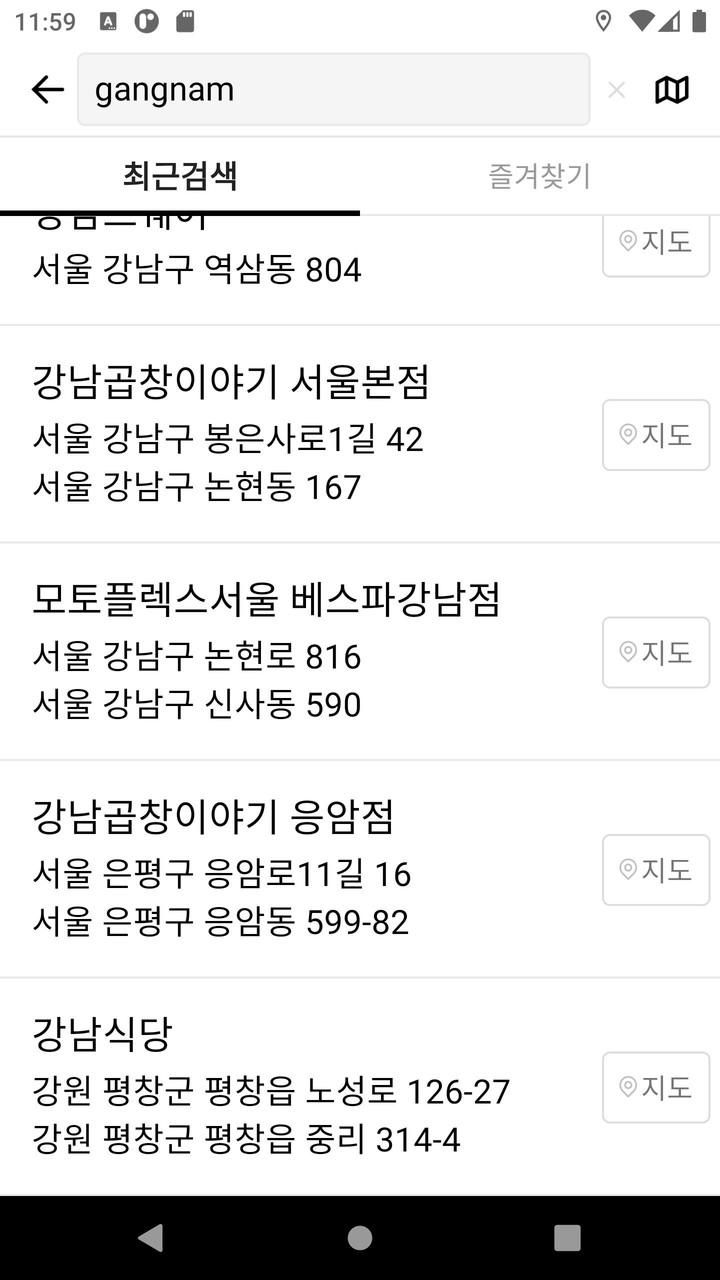Tap the 지도 pin button for 모토플렉스서울 베스파강남점
This screenshot has height=1280, width=720.
pos(655,652)
